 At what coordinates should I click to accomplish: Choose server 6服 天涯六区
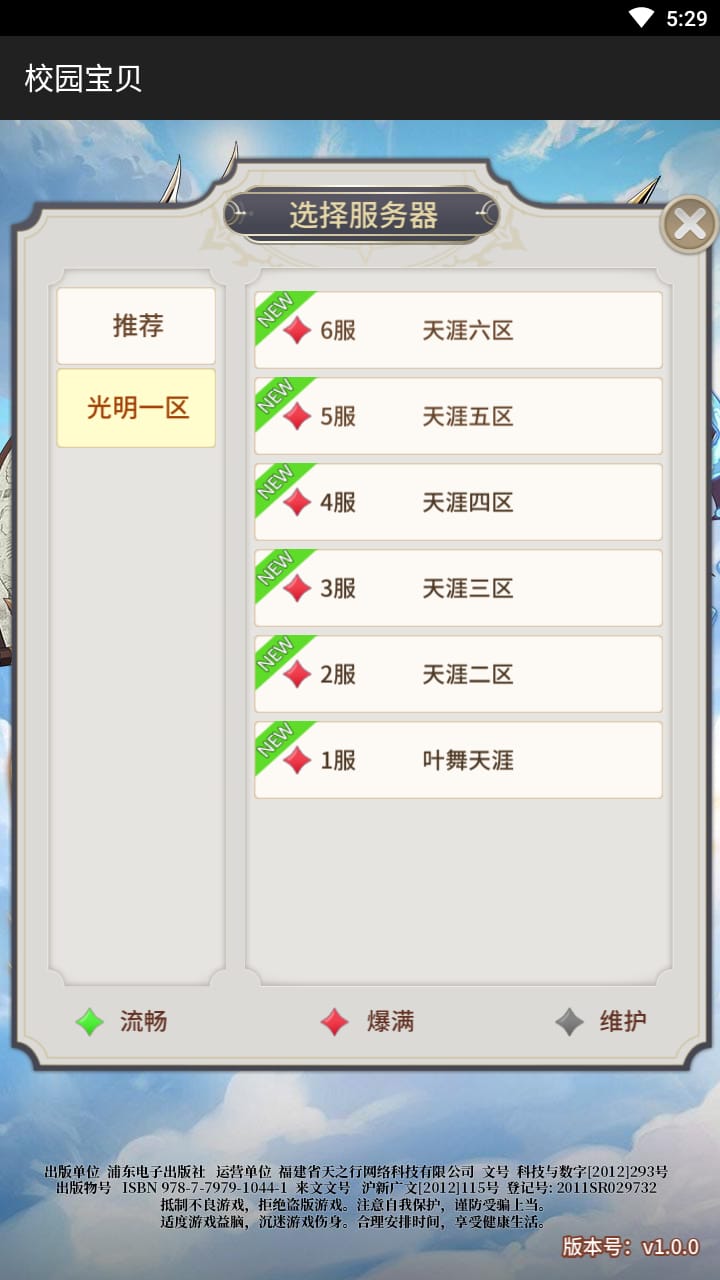click(458, 331)
